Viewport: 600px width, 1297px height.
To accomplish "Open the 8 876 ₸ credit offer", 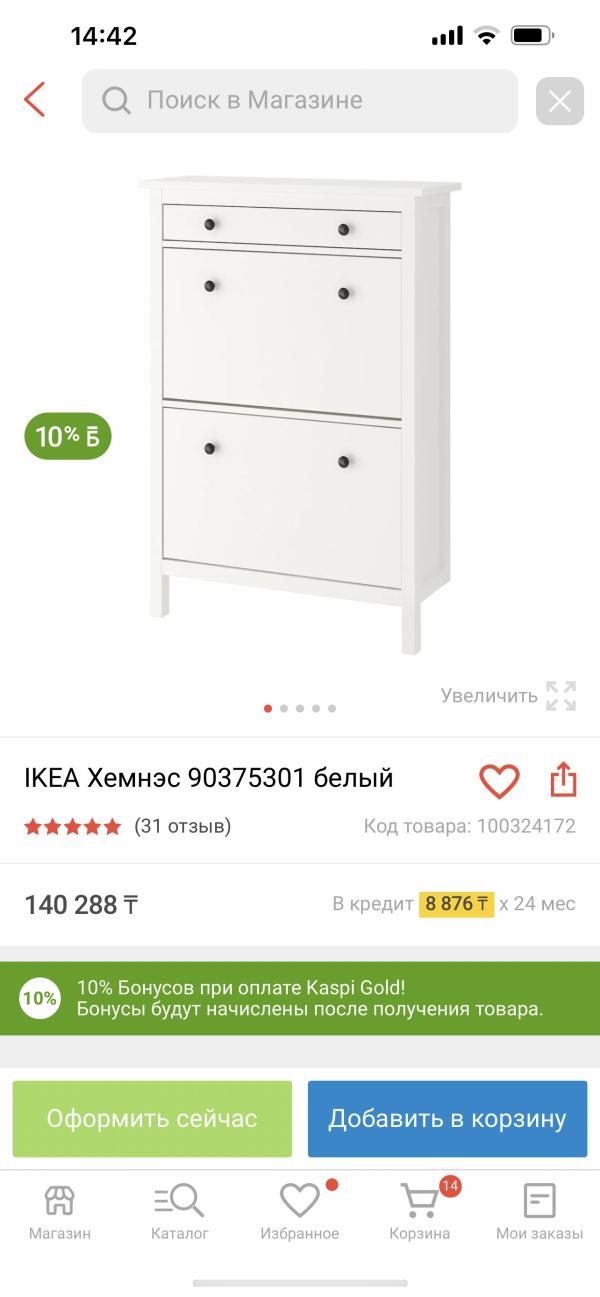I will click(456, 904).
